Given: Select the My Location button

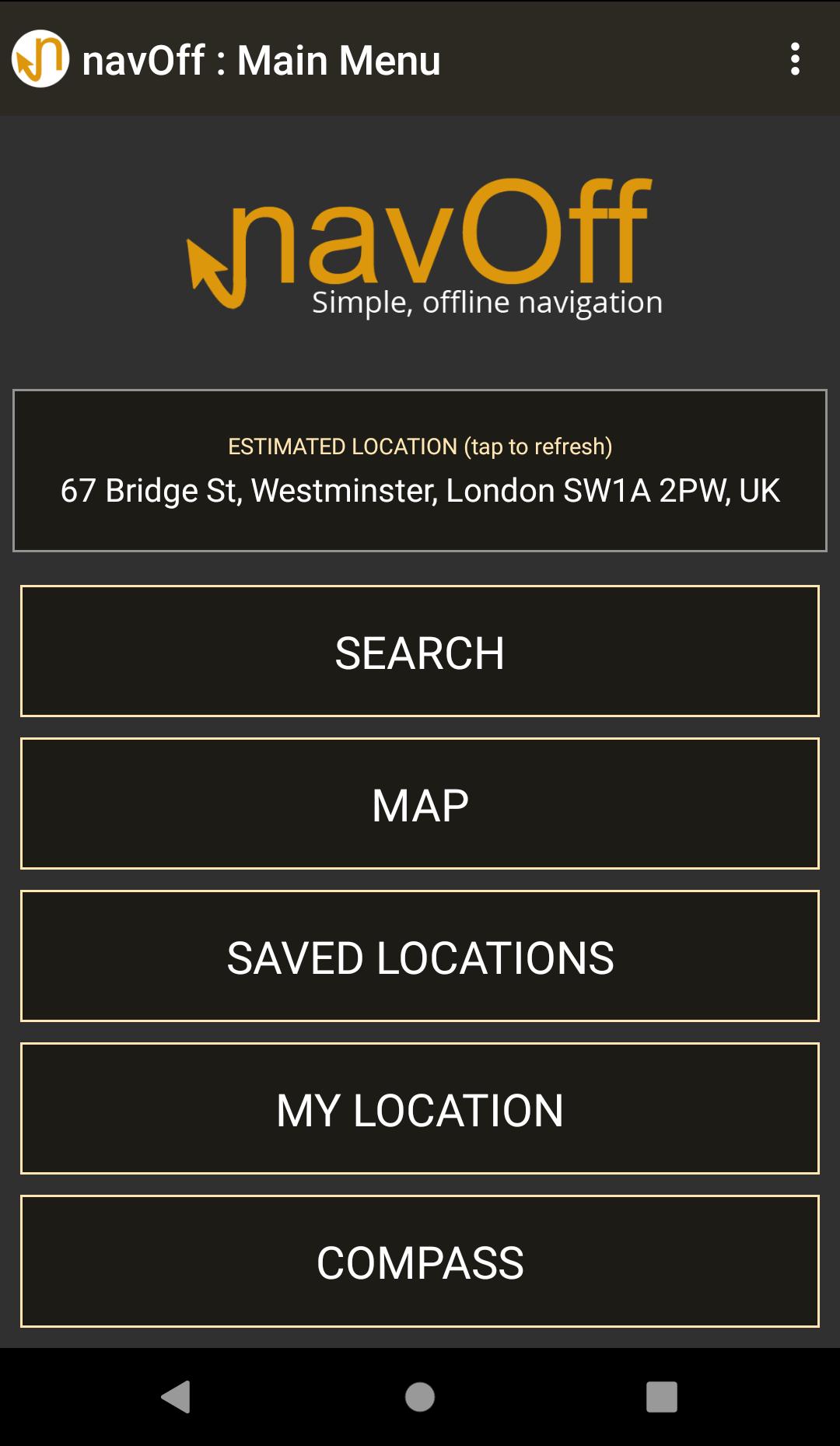Looking at the screenshot, I should 420,1108.
